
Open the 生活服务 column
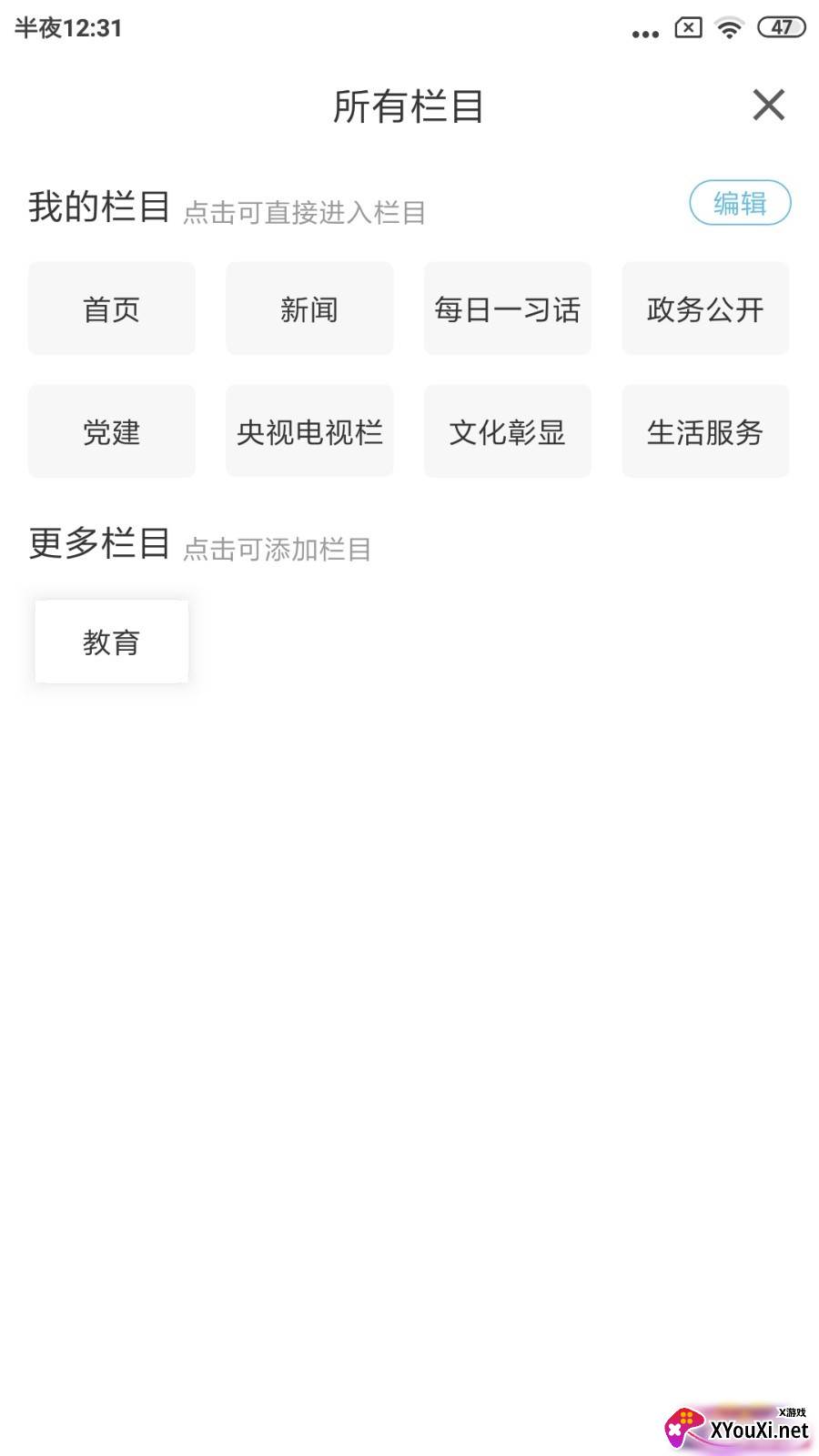(705, 432)
